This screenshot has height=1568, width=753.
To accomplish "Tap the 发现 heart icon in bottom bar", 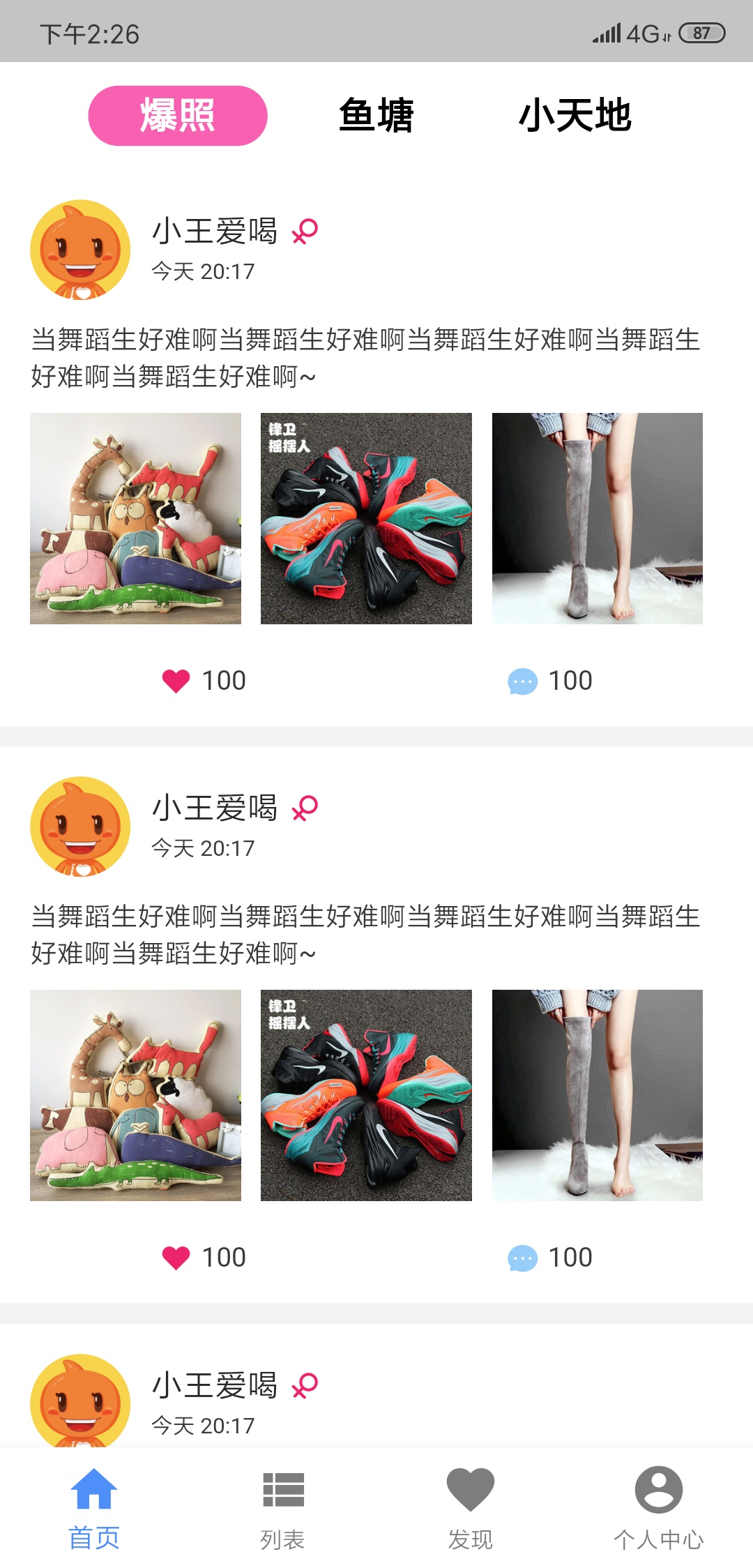I will pos(470,1491).
